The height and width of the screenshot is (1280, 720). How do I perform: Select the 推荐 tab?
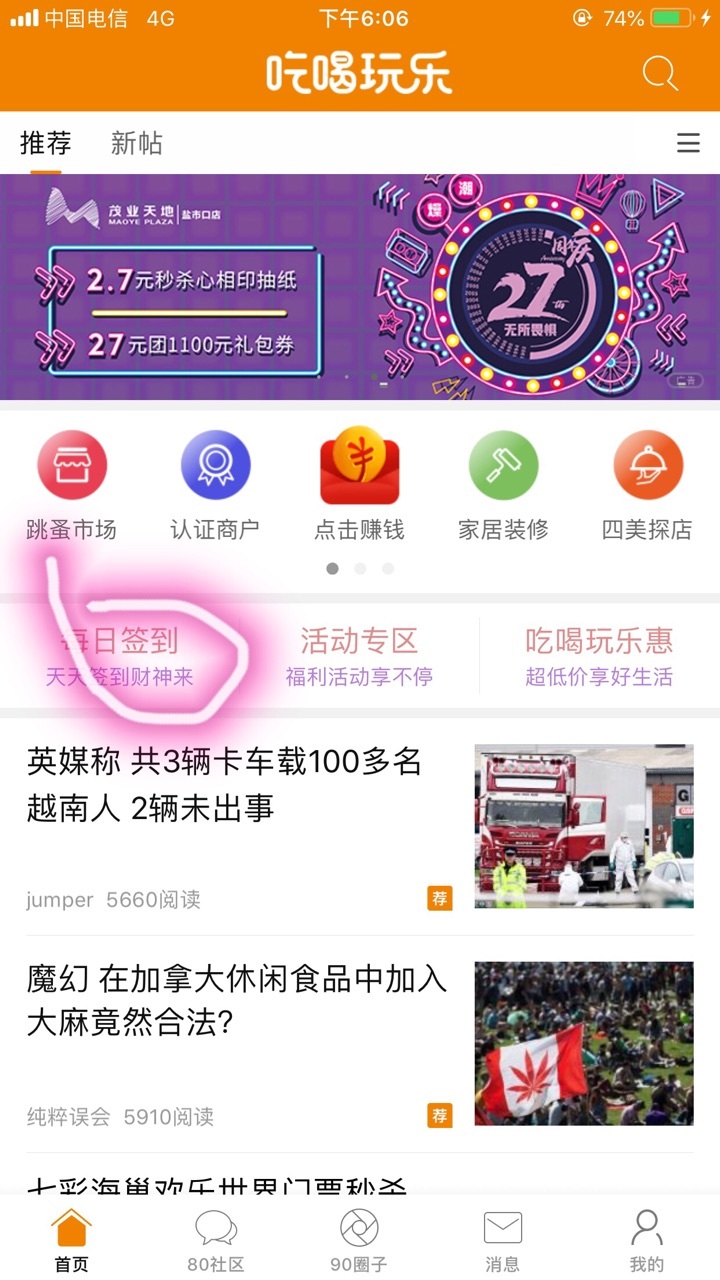[x=46, y=143]
